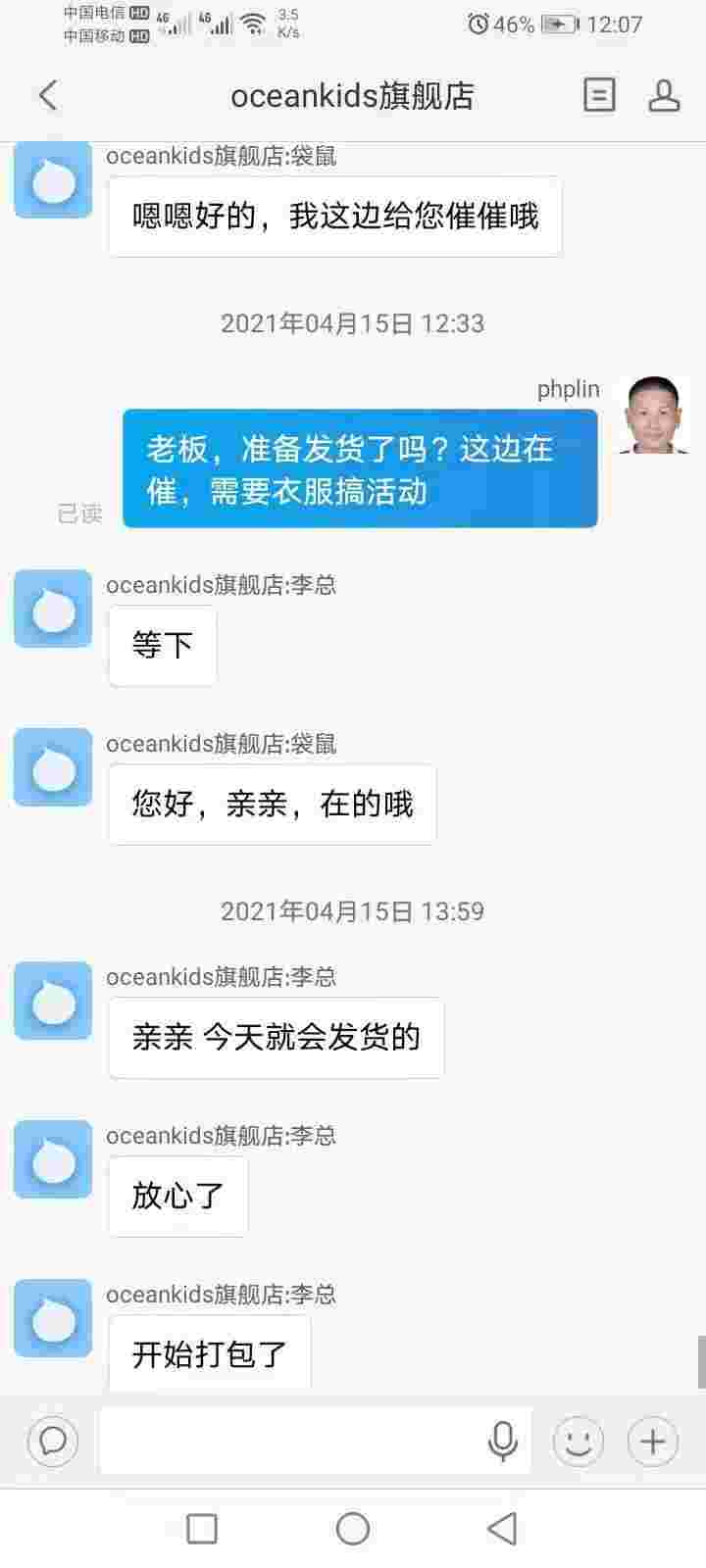706x1568 pixels.
Task: Go back using the top-left arrow
Action: [x=47, y=95]
